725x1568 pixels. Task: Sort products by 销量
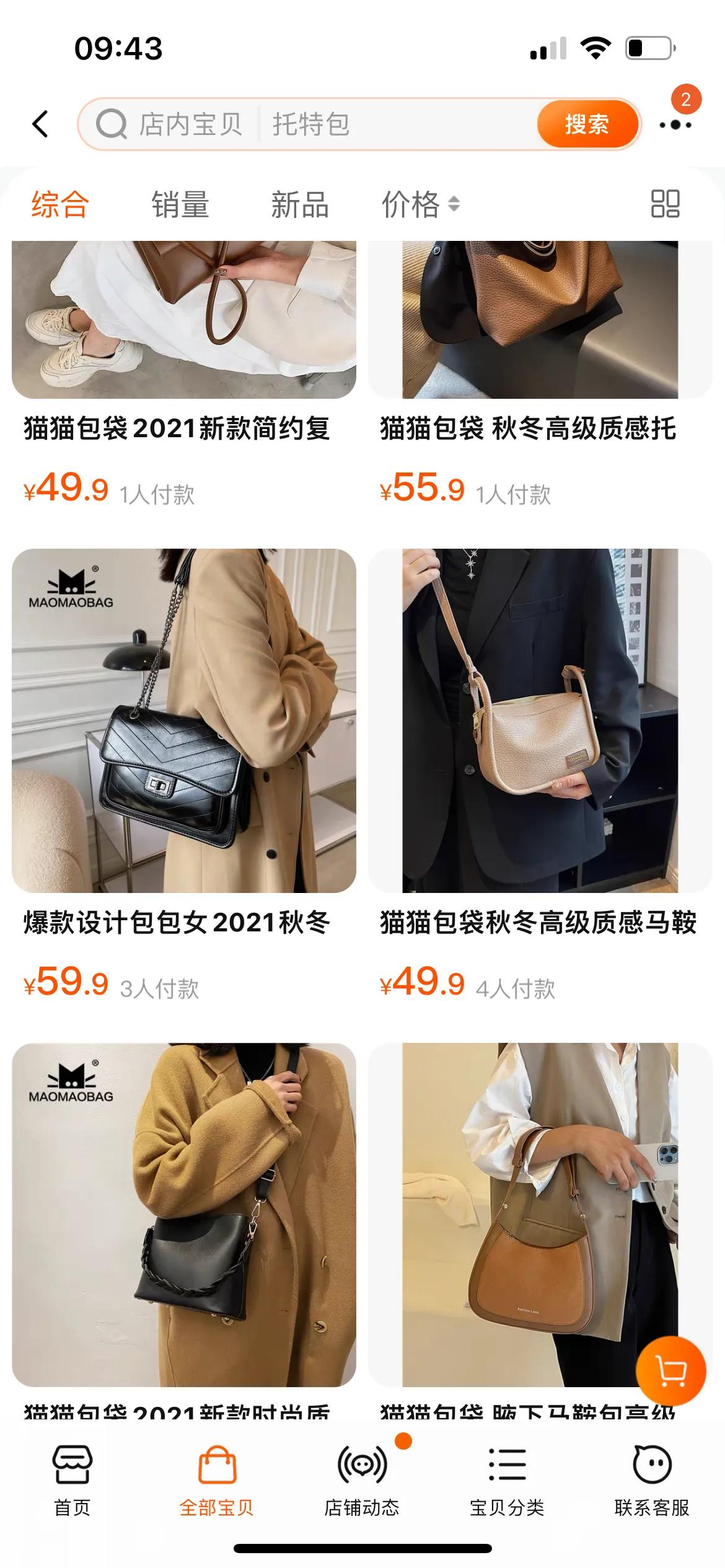pos(180,204)
